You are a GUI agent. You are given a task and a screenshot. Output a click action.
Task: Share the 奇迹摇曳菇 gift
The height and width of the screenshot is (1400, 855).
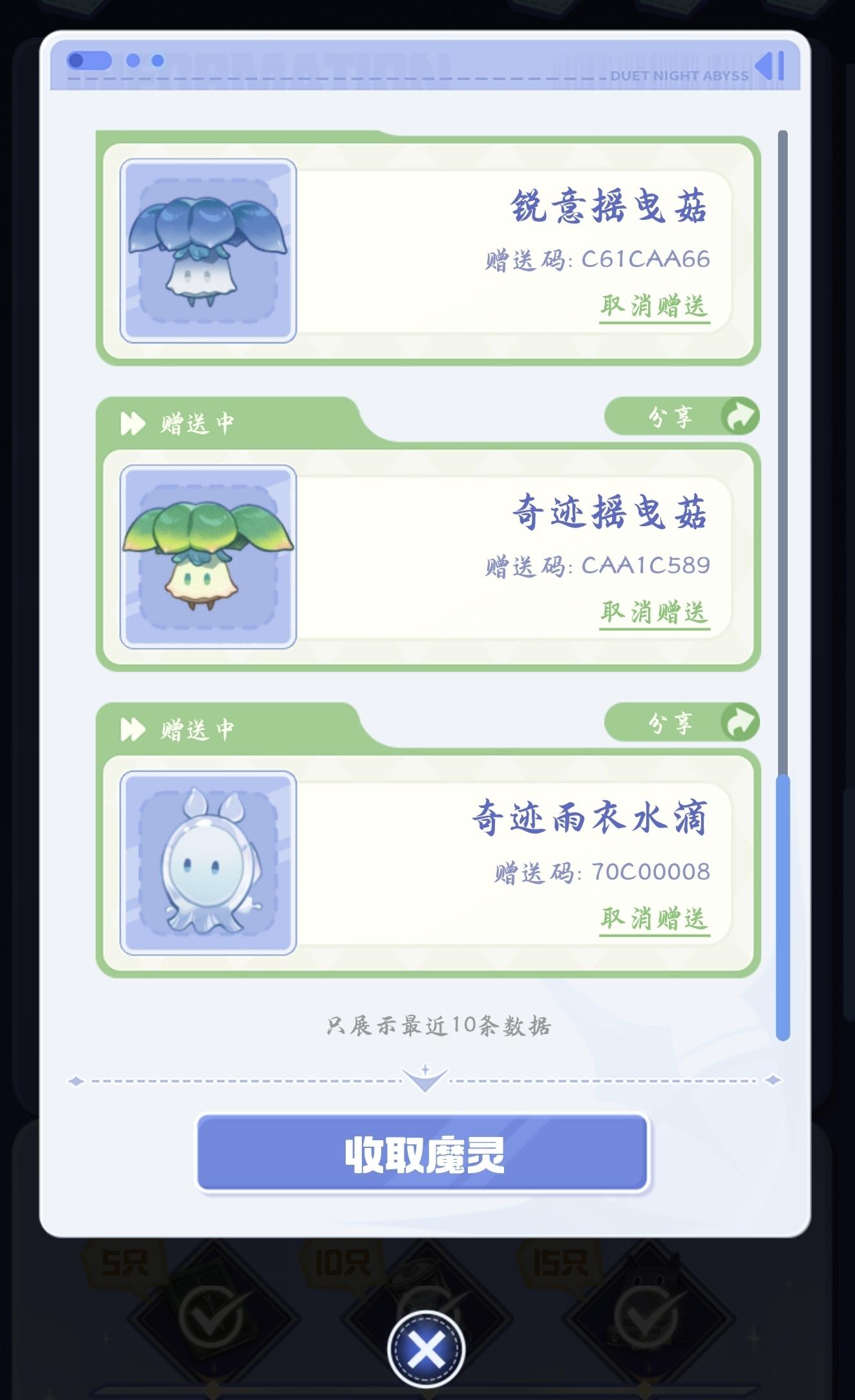tap(682, 416)
